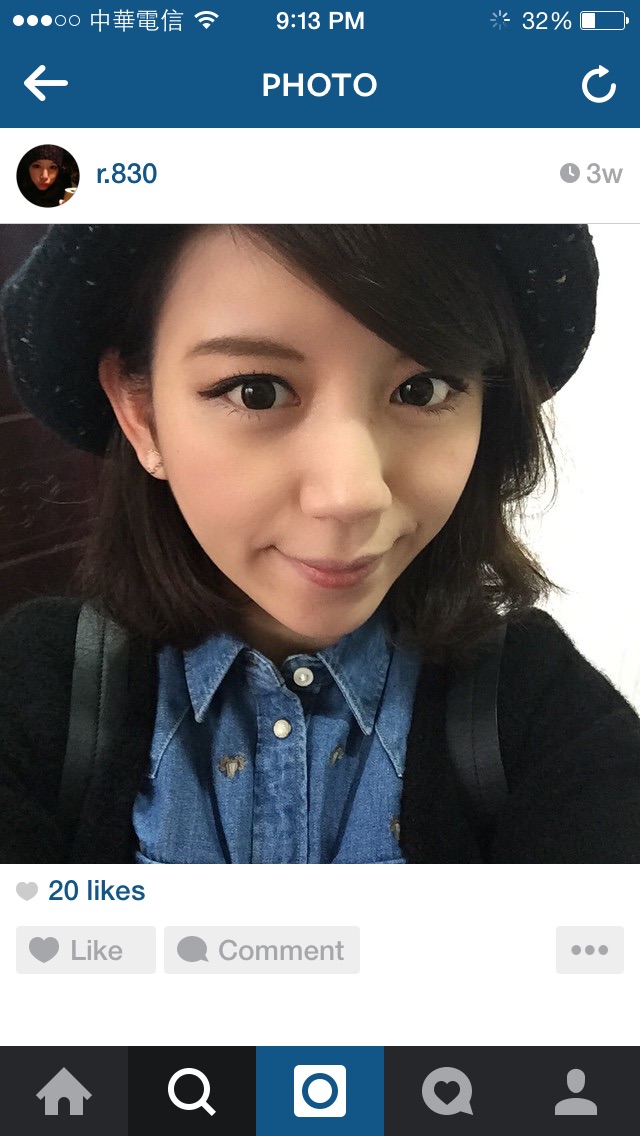This screenshot has width=640, height=1136.
Task: Open the r.830 username link
Action: point(127,174)
